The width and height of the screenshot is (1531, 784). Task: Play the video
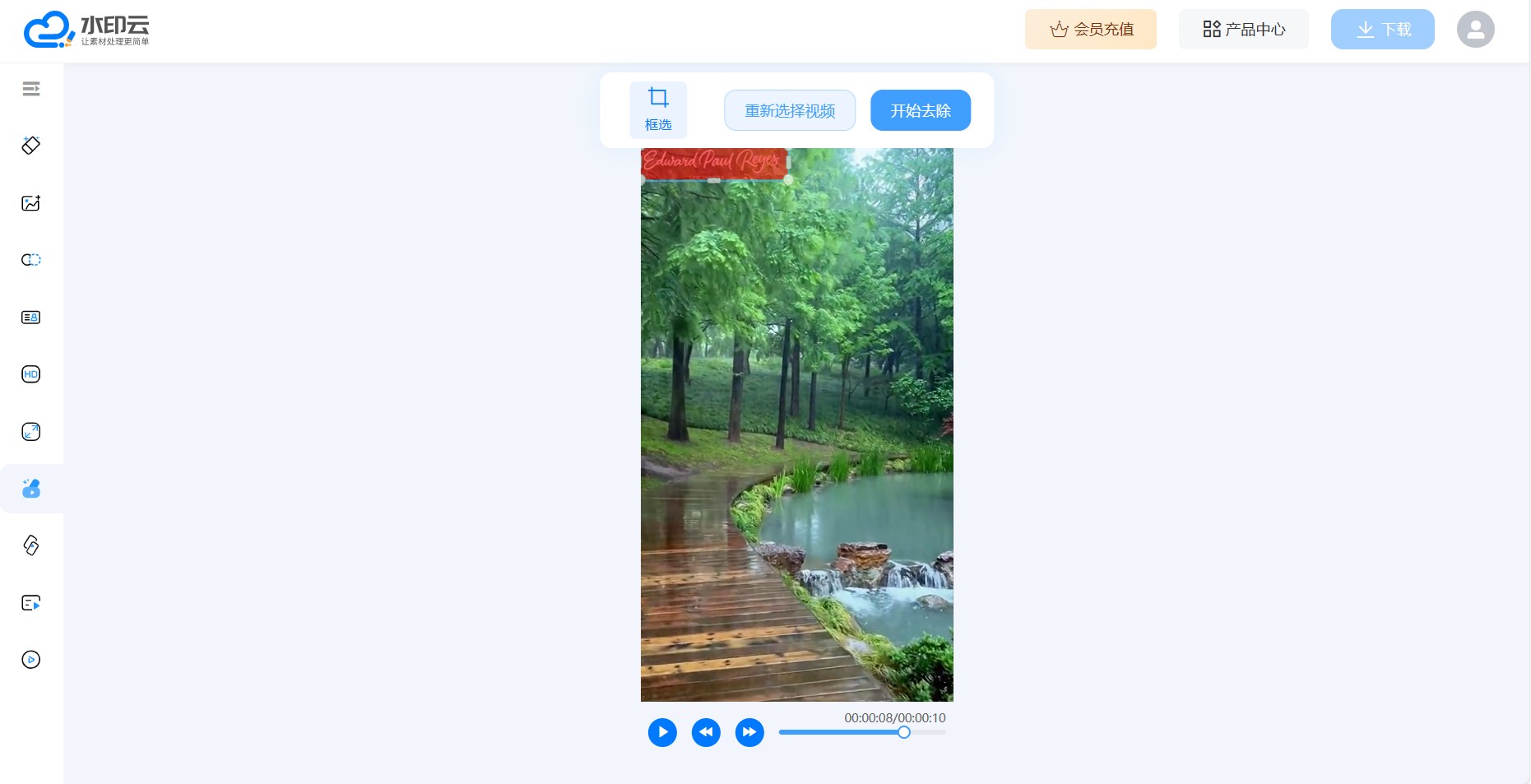tap(662, 732)
